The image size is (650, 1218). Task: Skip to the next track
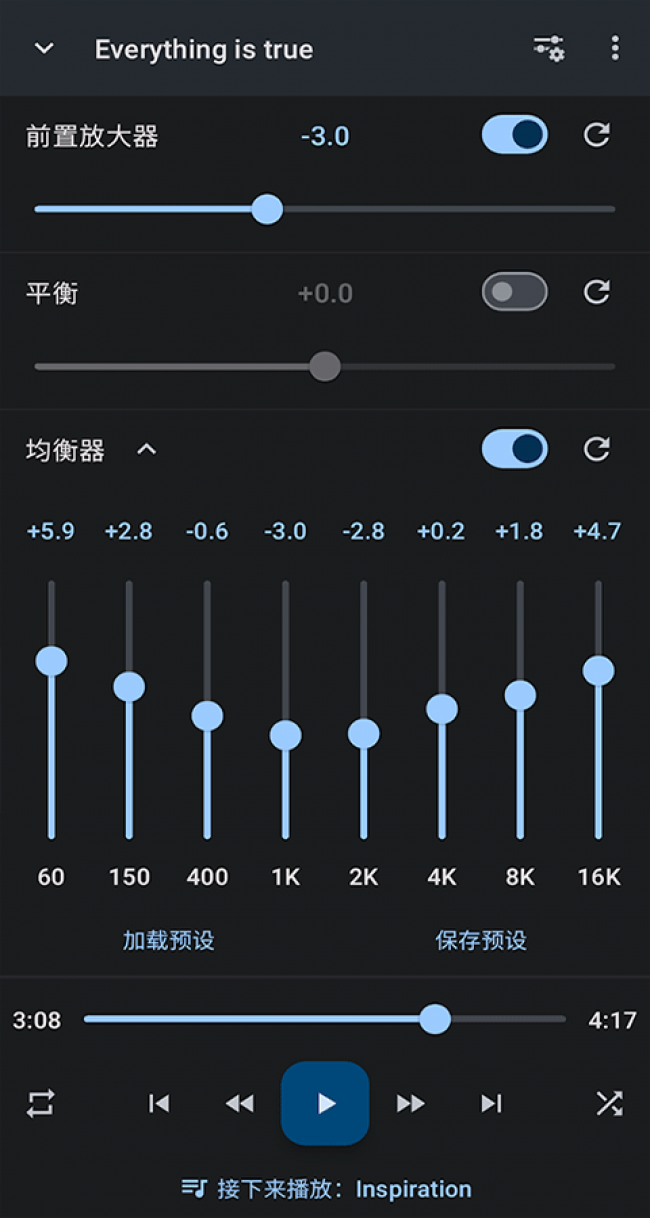point(491,1103)
